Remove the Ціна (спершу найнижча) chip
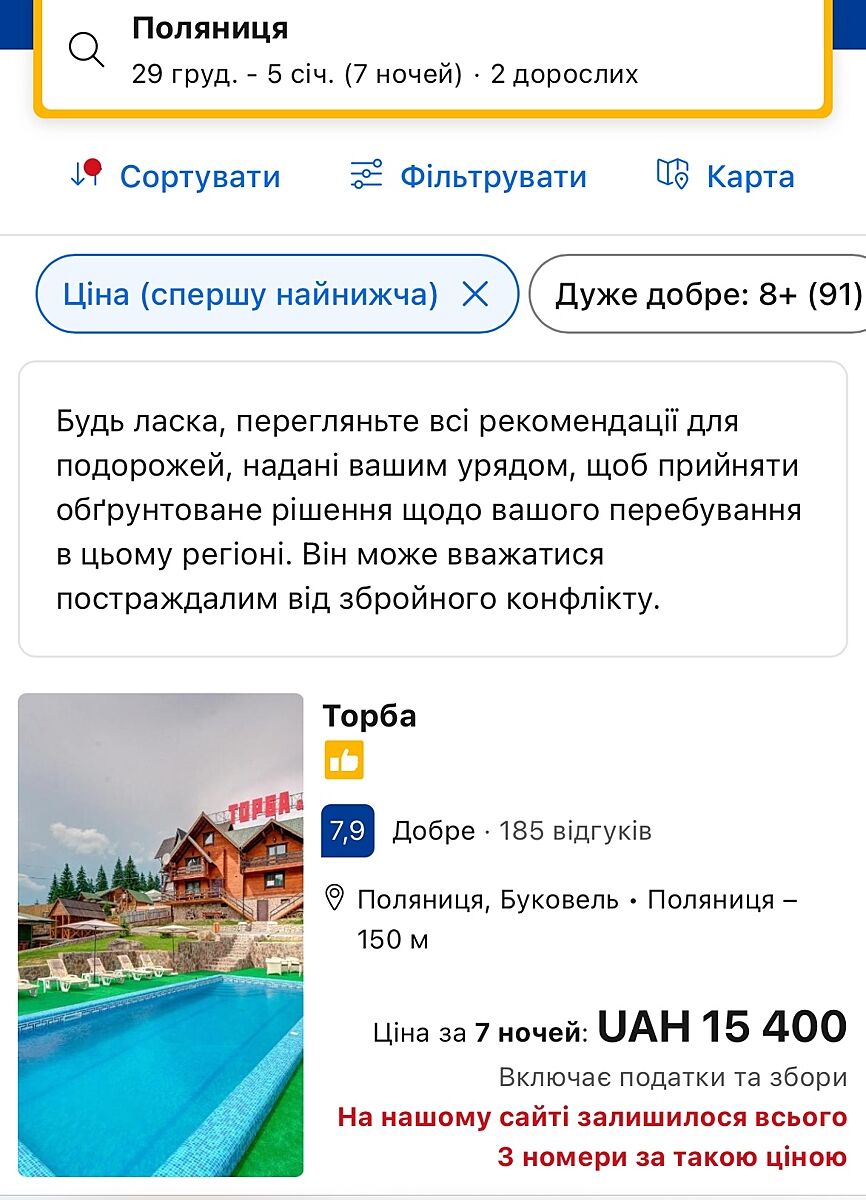The image size is (866, 1200). click(475, 294)
